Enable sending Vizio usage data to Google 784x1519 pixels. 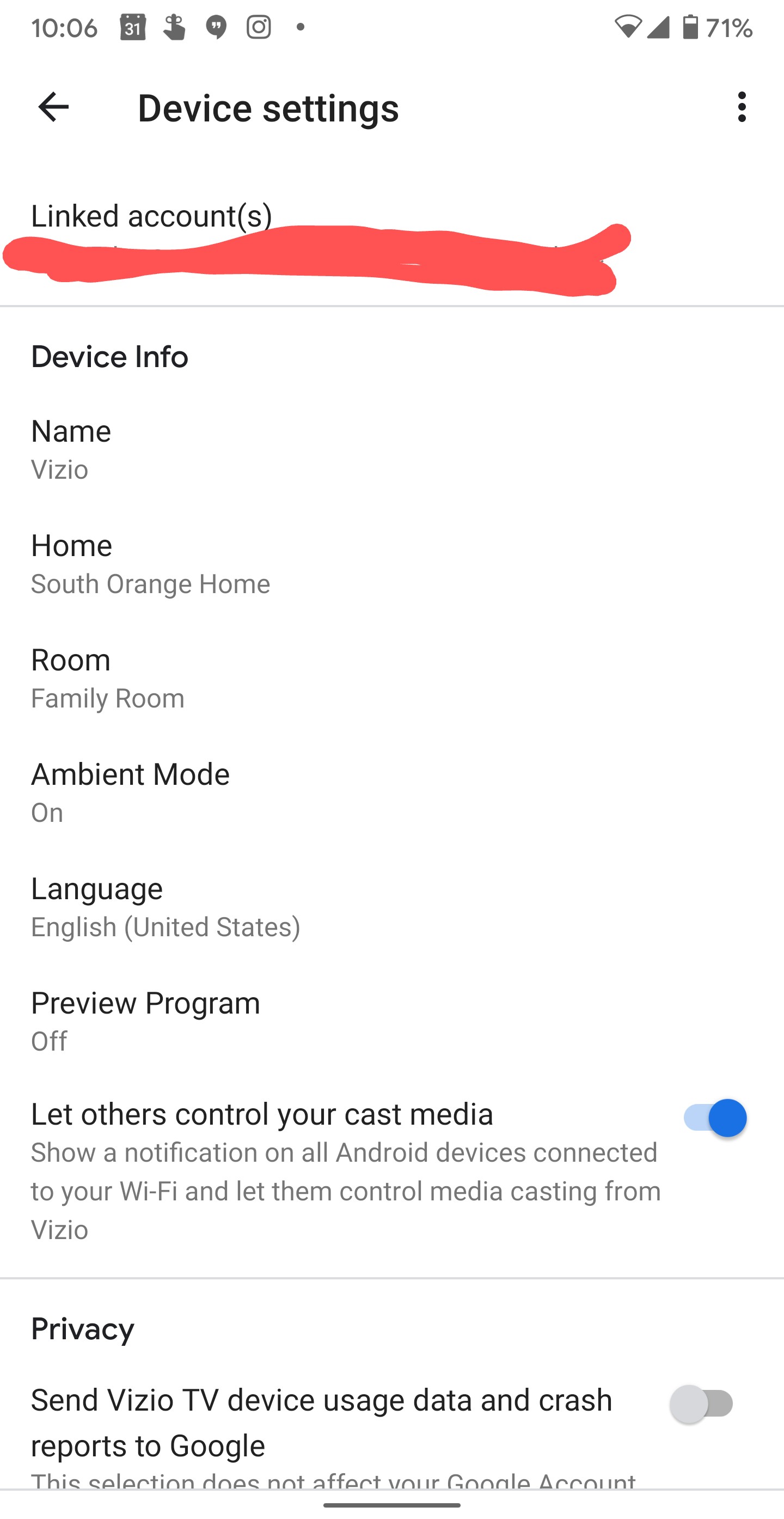click(701, 1405)
